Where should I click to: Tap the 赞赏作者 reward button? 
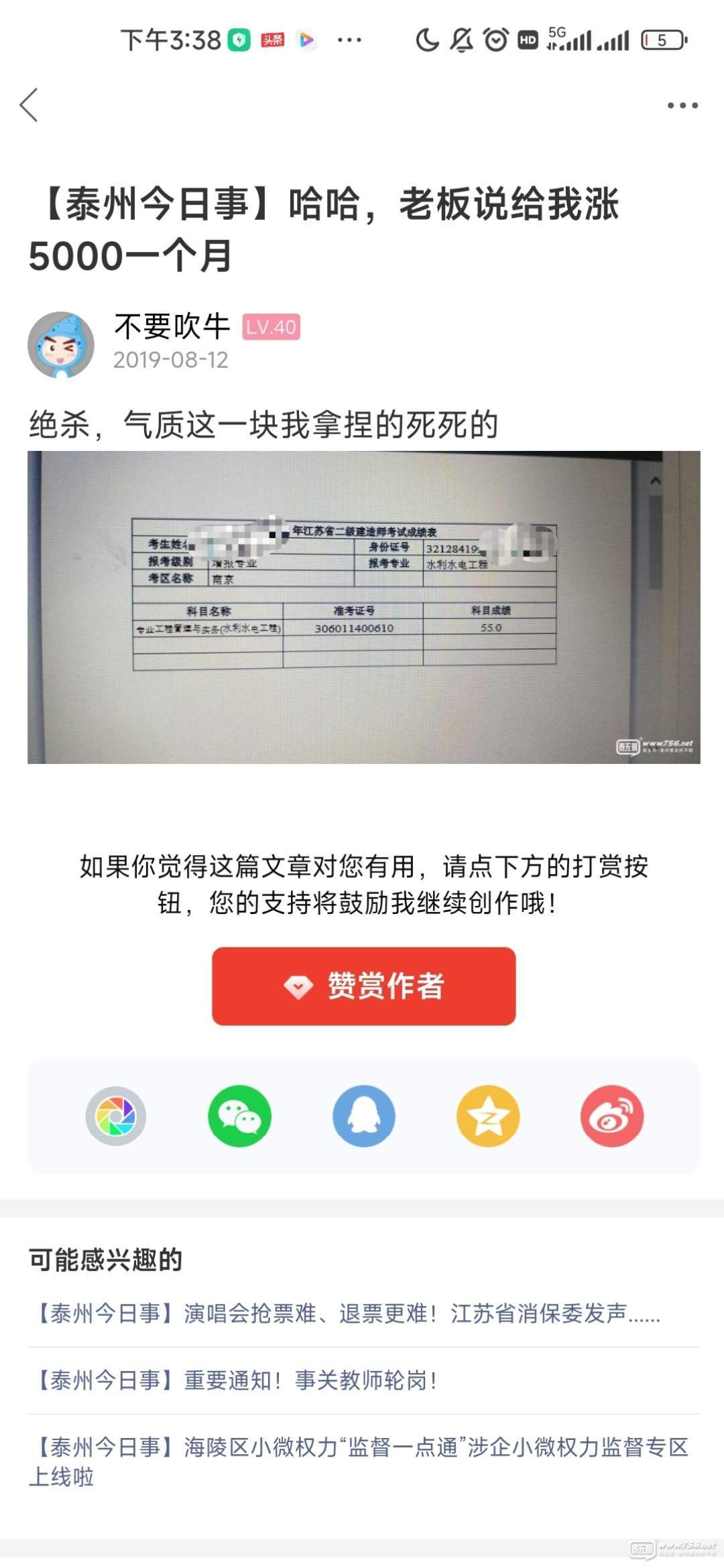pos(363,986)
